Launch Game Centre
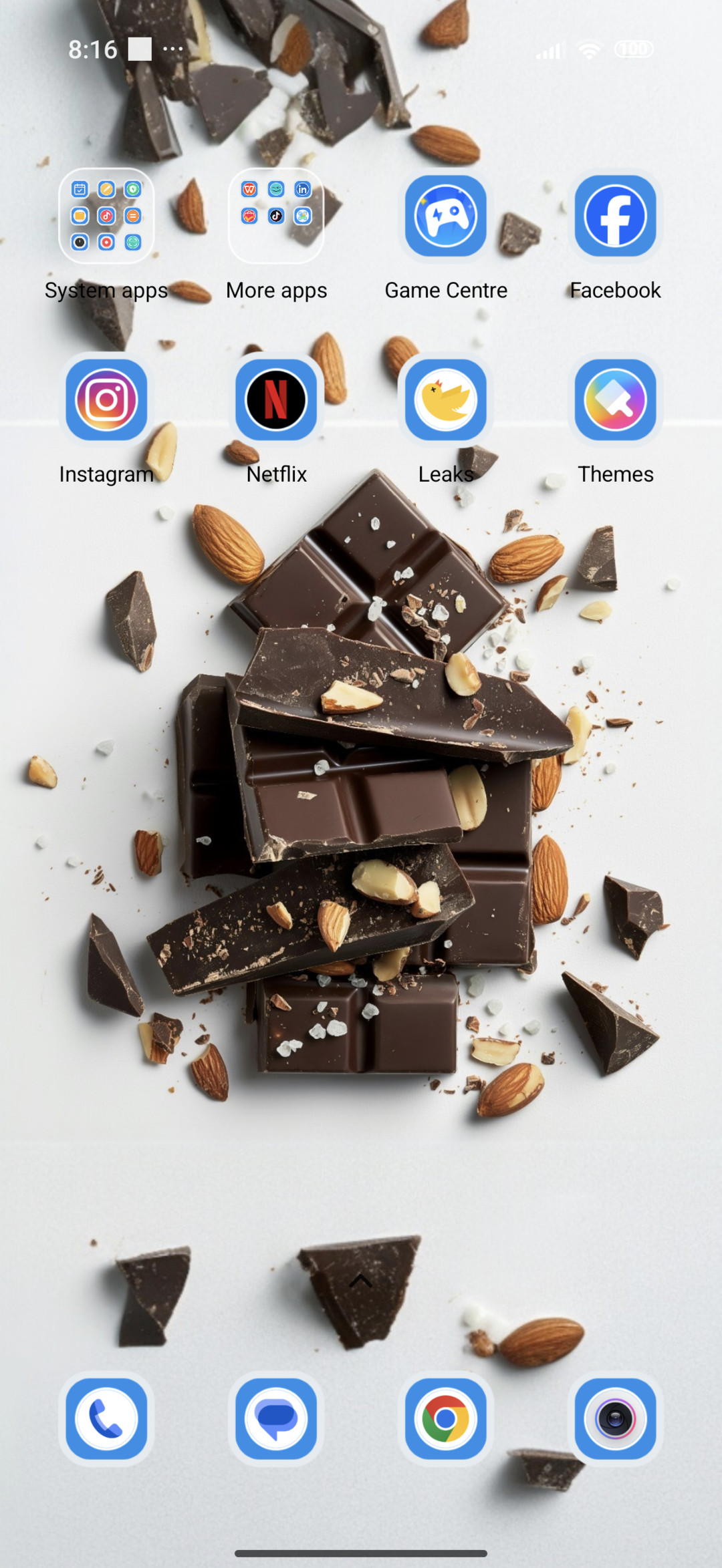 (x=446, y=216)
